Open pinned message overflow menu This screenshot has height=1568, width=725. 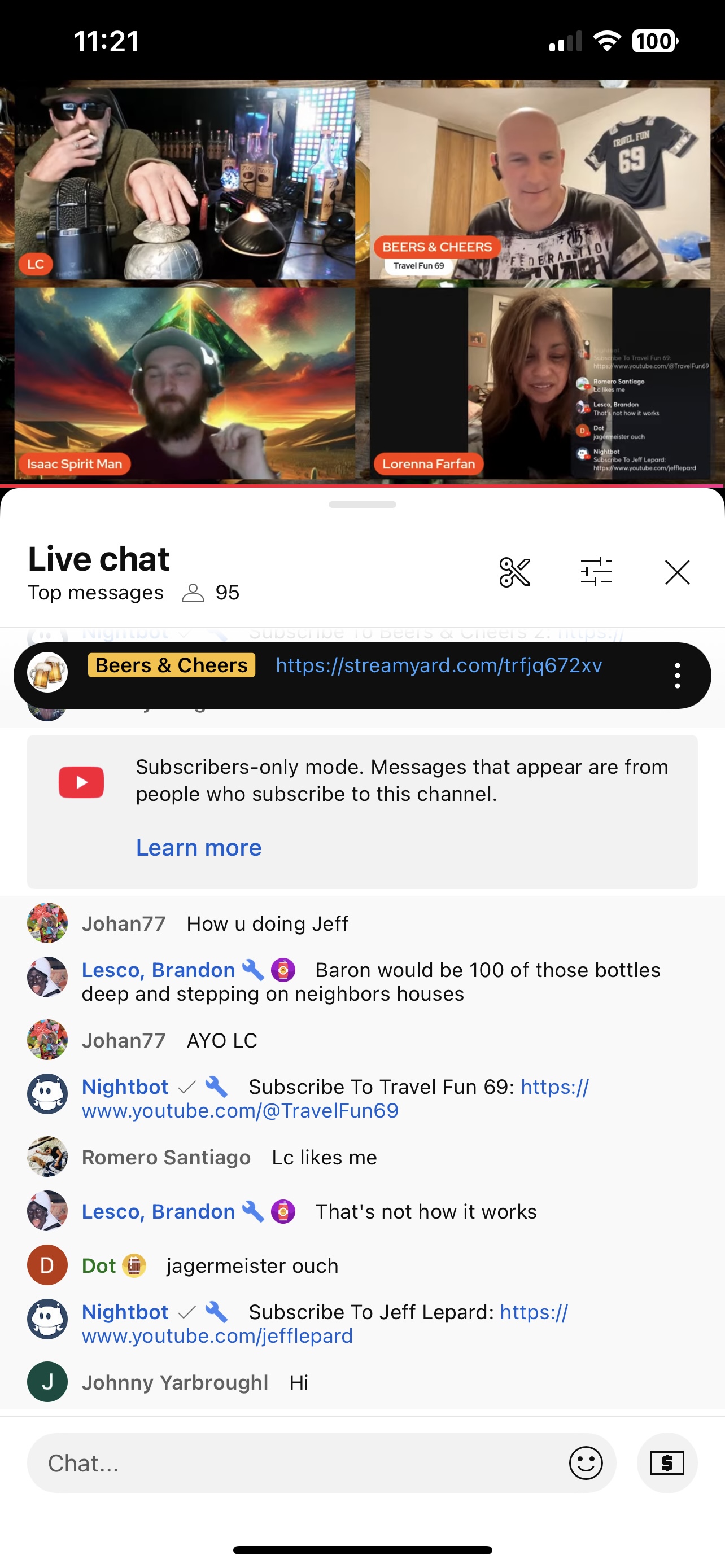tap(677, 676)
